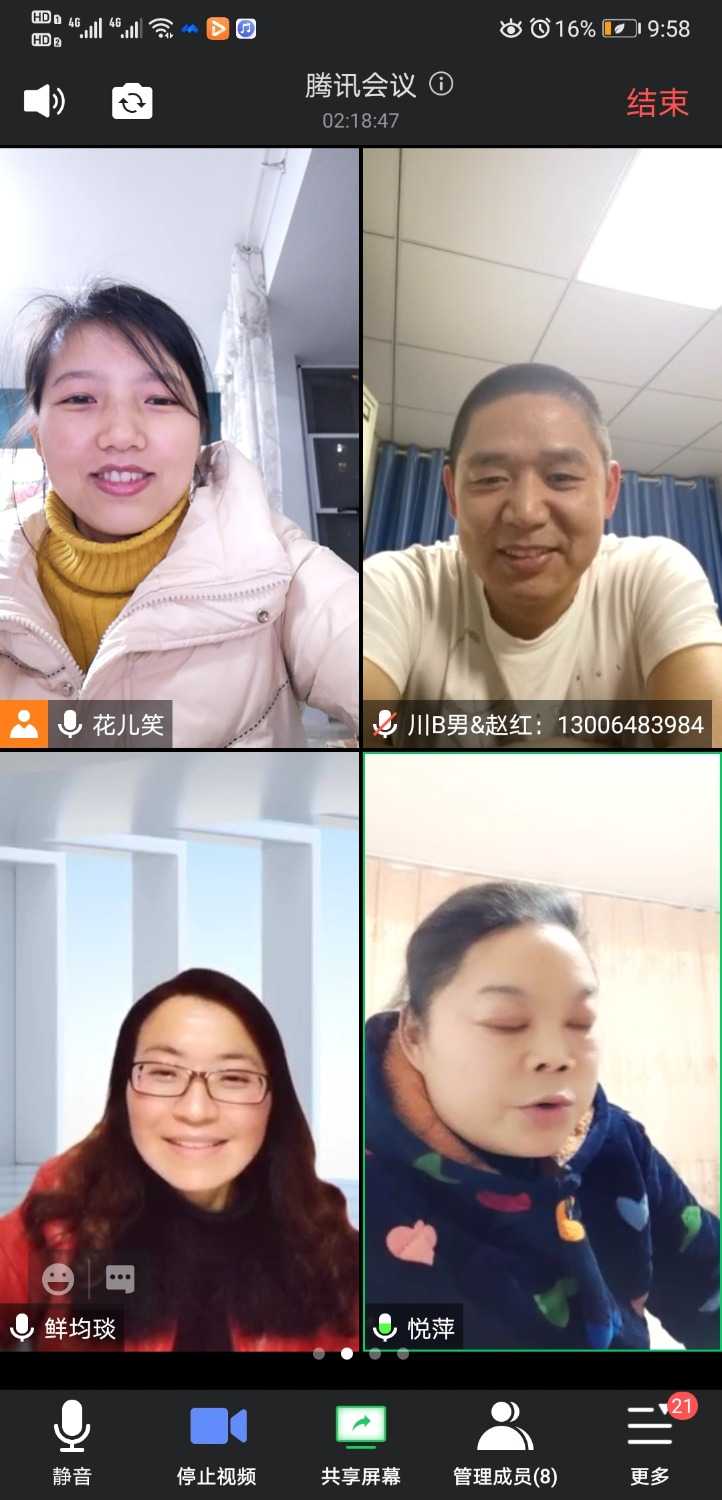
Task: Tap the orange host indicator icon on 花儿笑's tile
Action: [x=22, y=725]
